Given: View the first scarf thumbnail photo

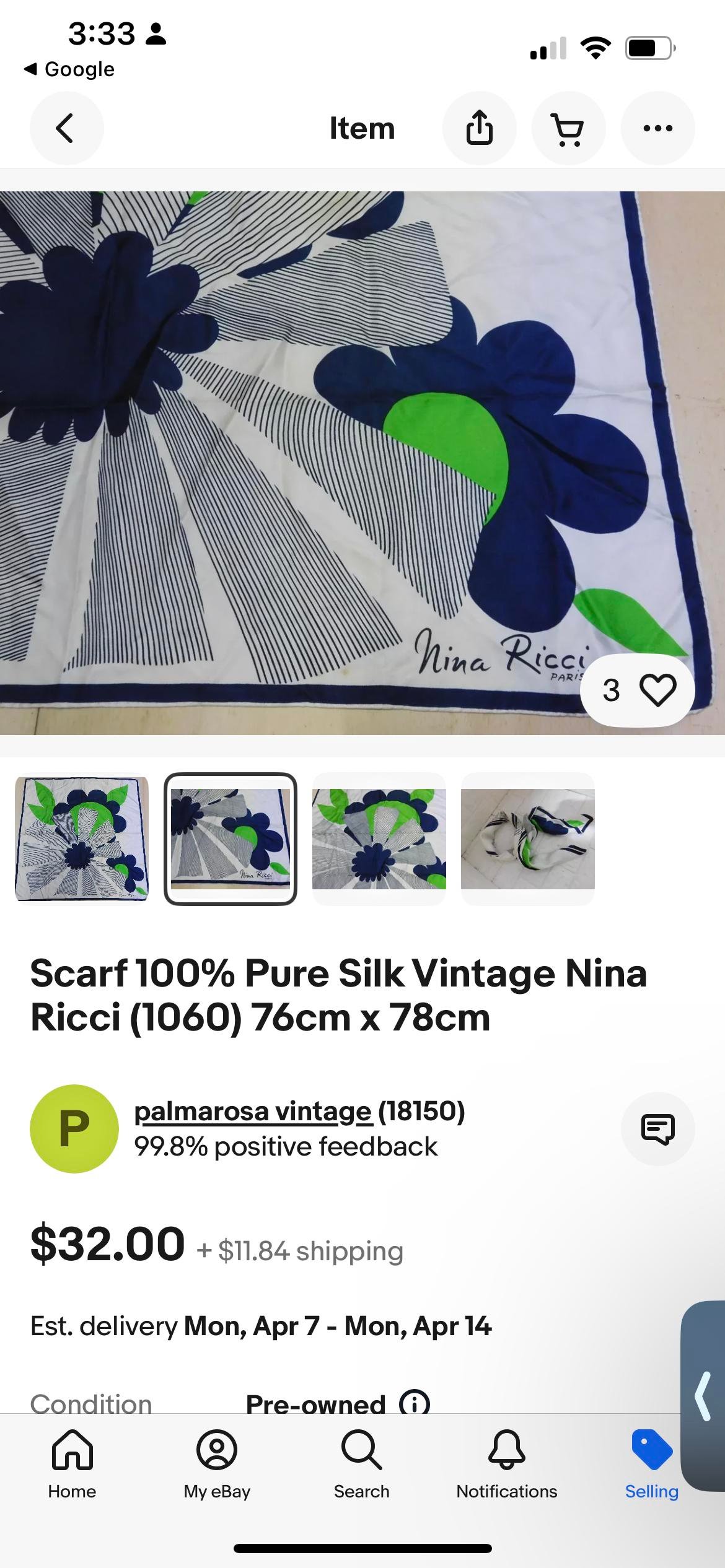Looking at the screenshot, I should [82, 838].
